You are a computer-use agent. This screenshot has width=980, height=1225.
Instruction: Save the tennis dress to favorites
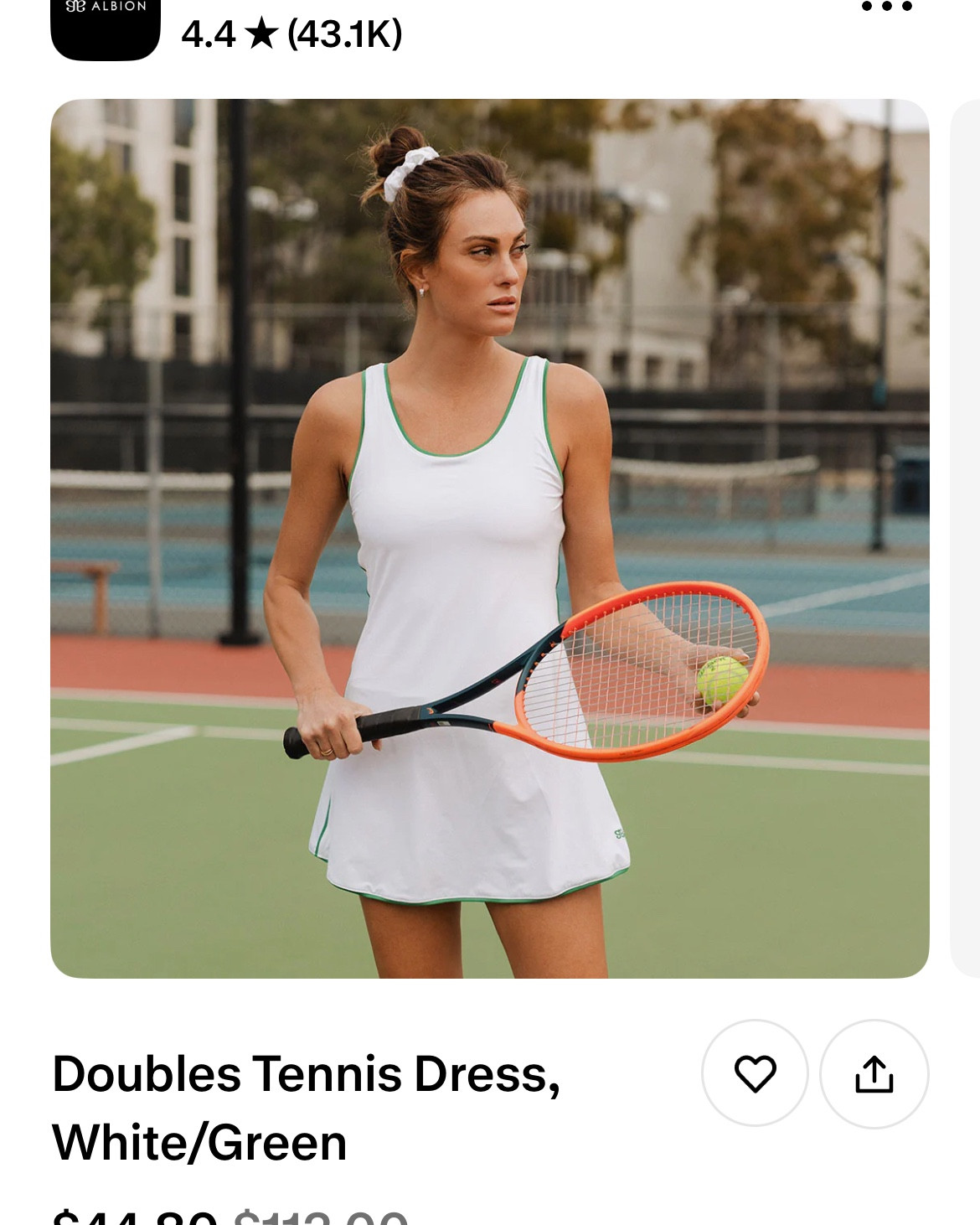coord(755,1073)
